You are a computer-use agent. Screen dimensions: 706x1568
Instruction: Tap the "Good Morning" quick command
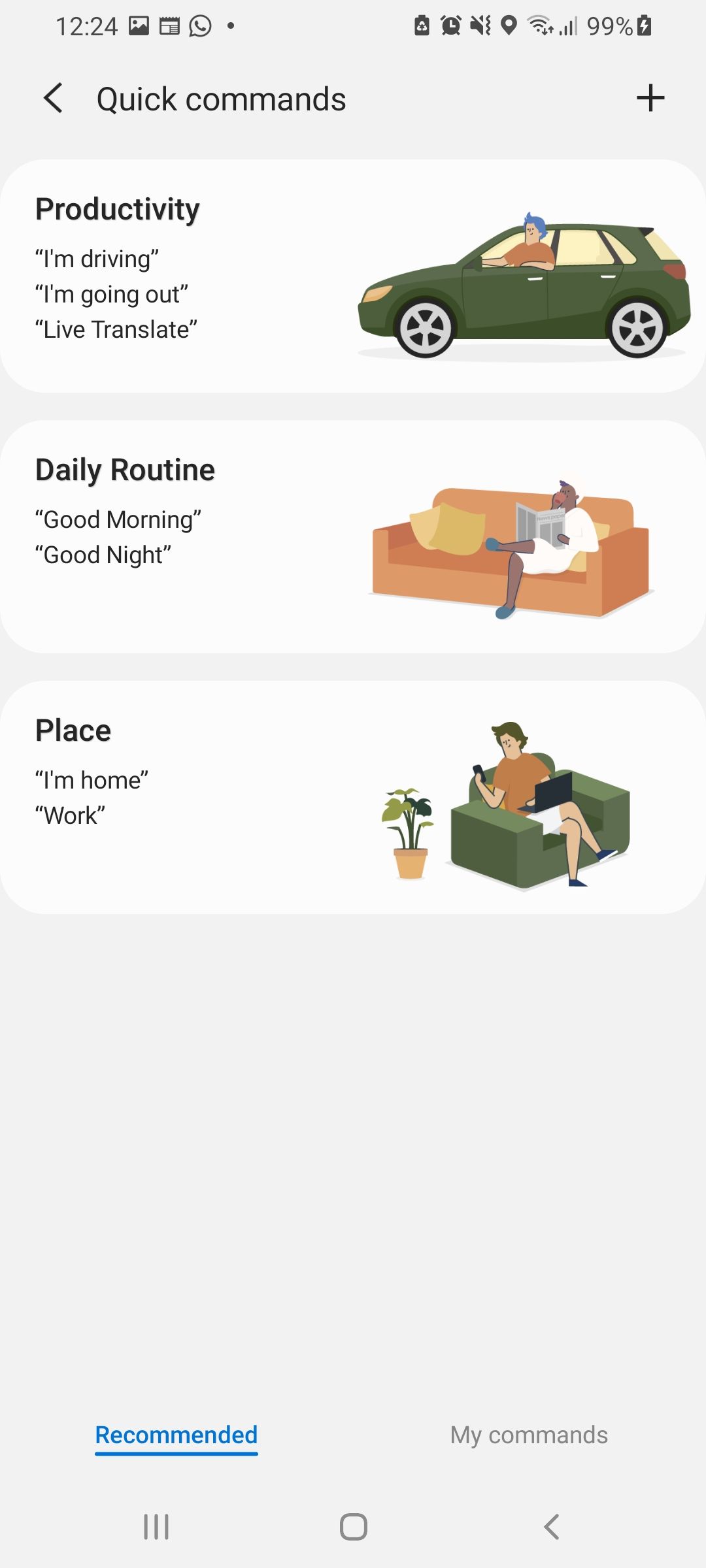(118, 519)
